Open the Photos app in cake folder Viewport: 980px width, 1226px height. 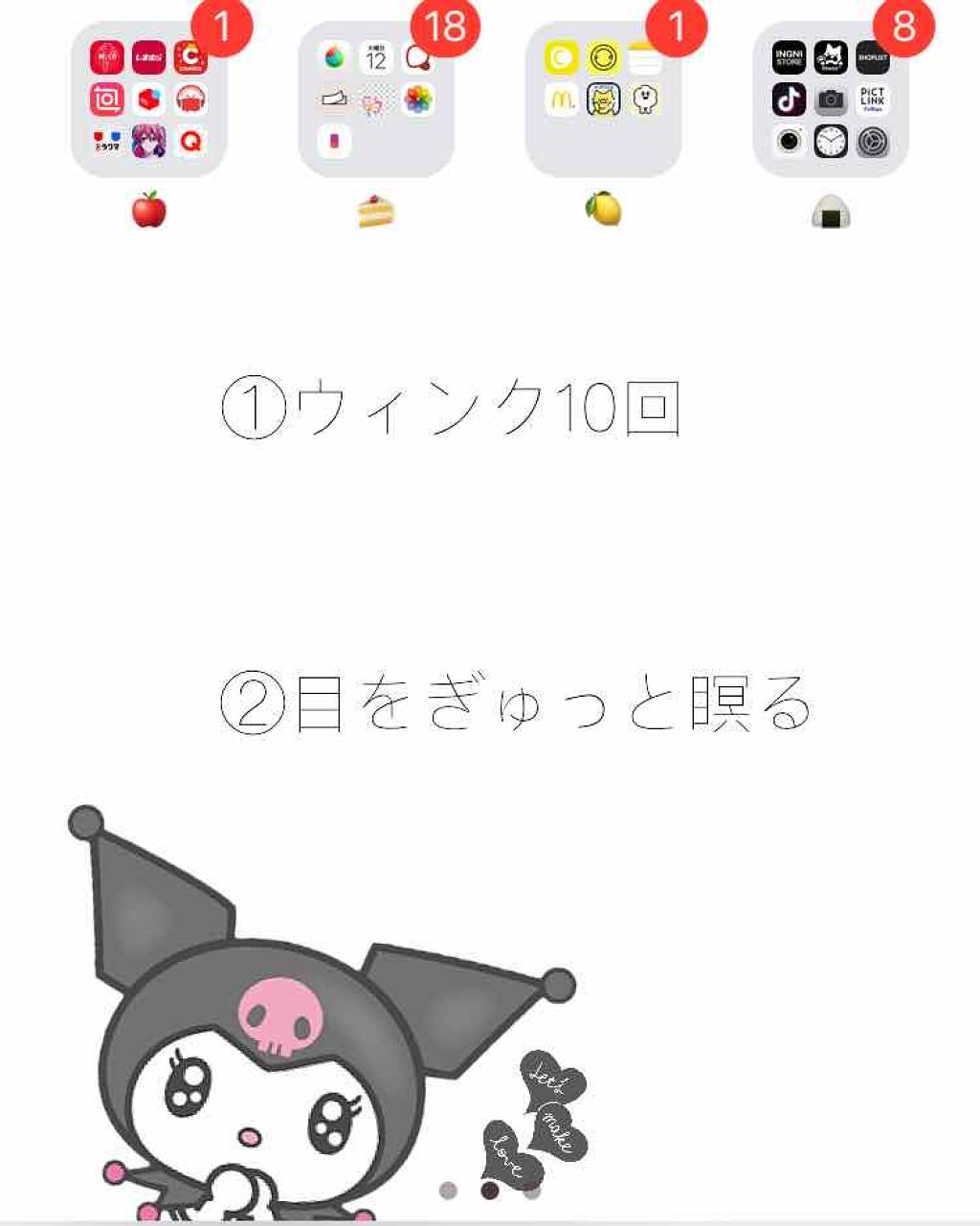pos(416,100)
